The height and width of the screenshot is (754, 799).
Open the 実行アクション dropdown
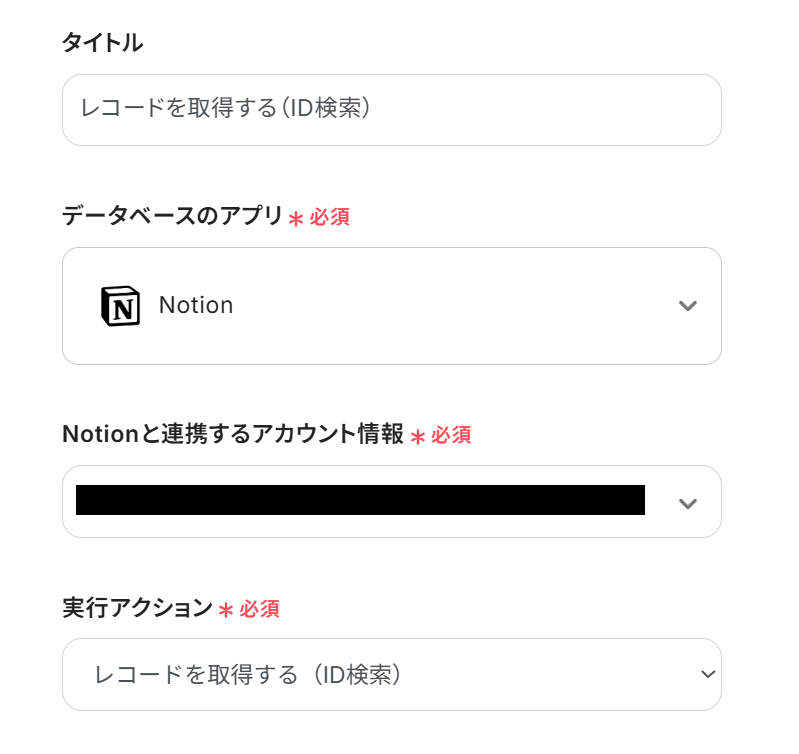[391, 674]
